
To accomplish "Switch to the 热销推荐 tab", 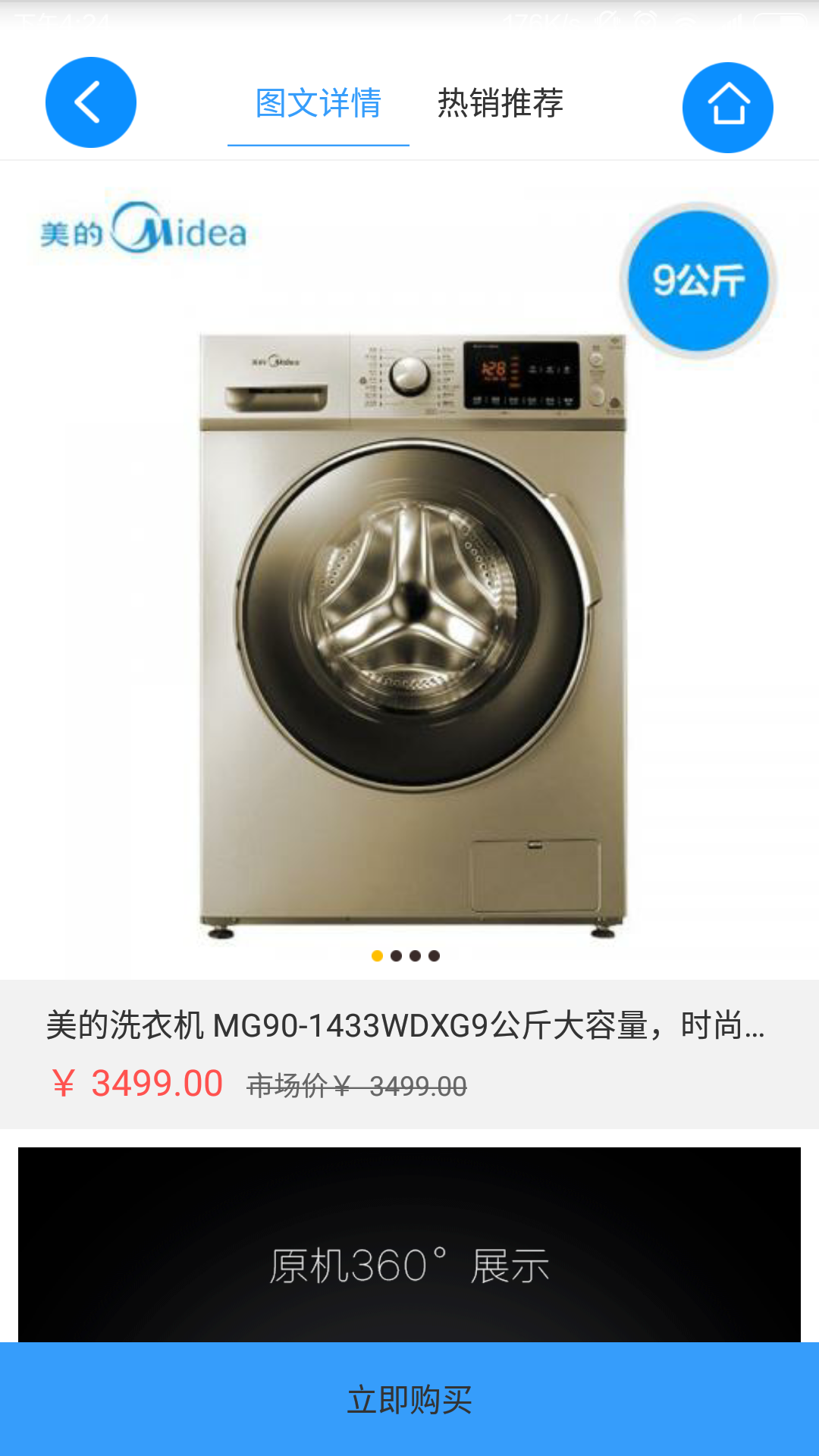I will click(500, 105).
